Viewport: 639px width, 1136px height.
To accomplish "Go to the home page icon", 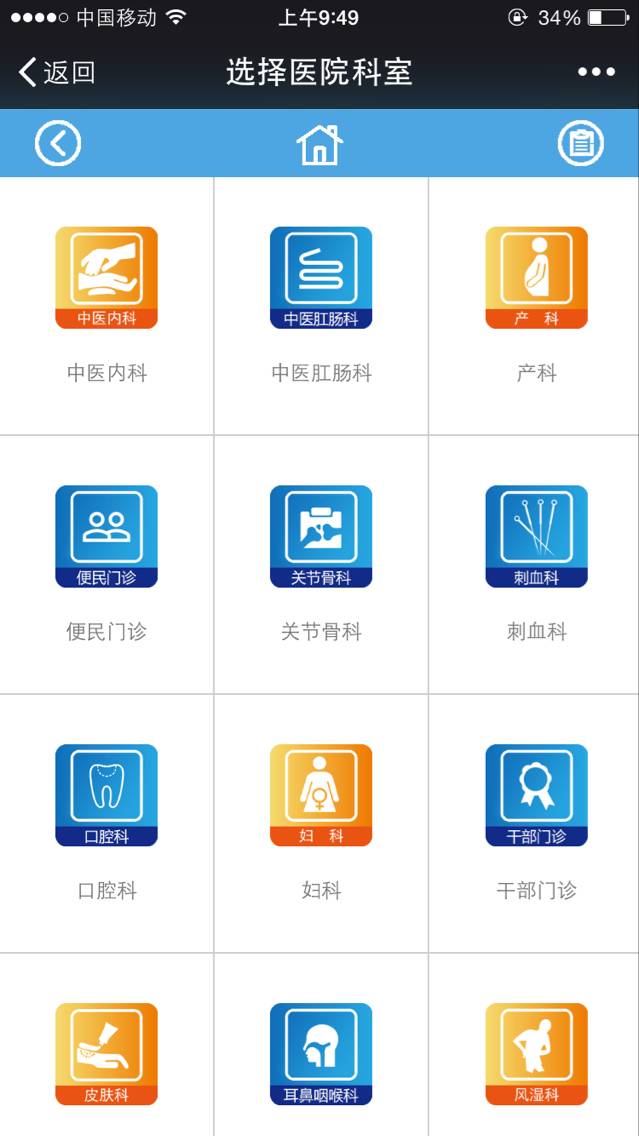I will pyautogui.click(x=320, y=145).
